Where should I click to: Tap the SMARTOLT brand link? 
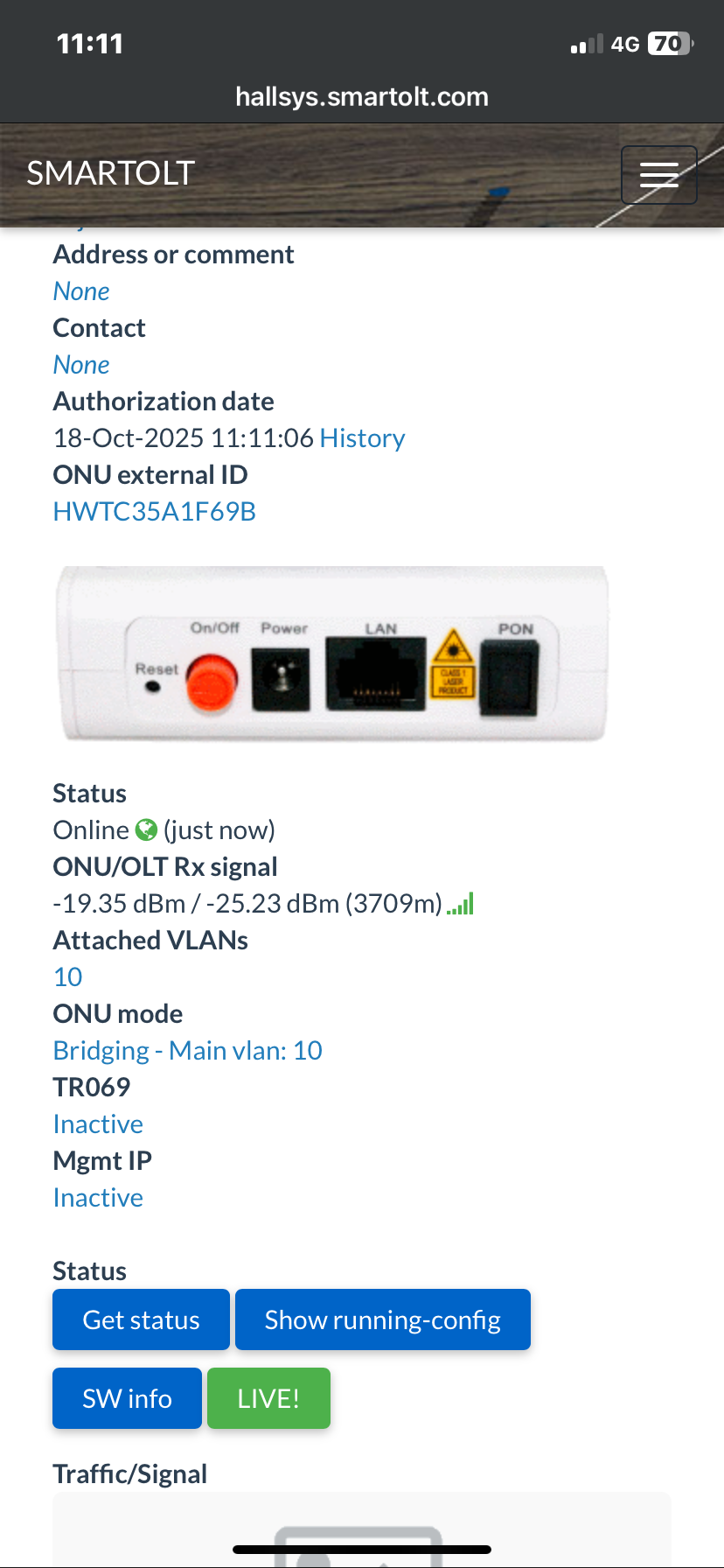click(x=110, y=173)
